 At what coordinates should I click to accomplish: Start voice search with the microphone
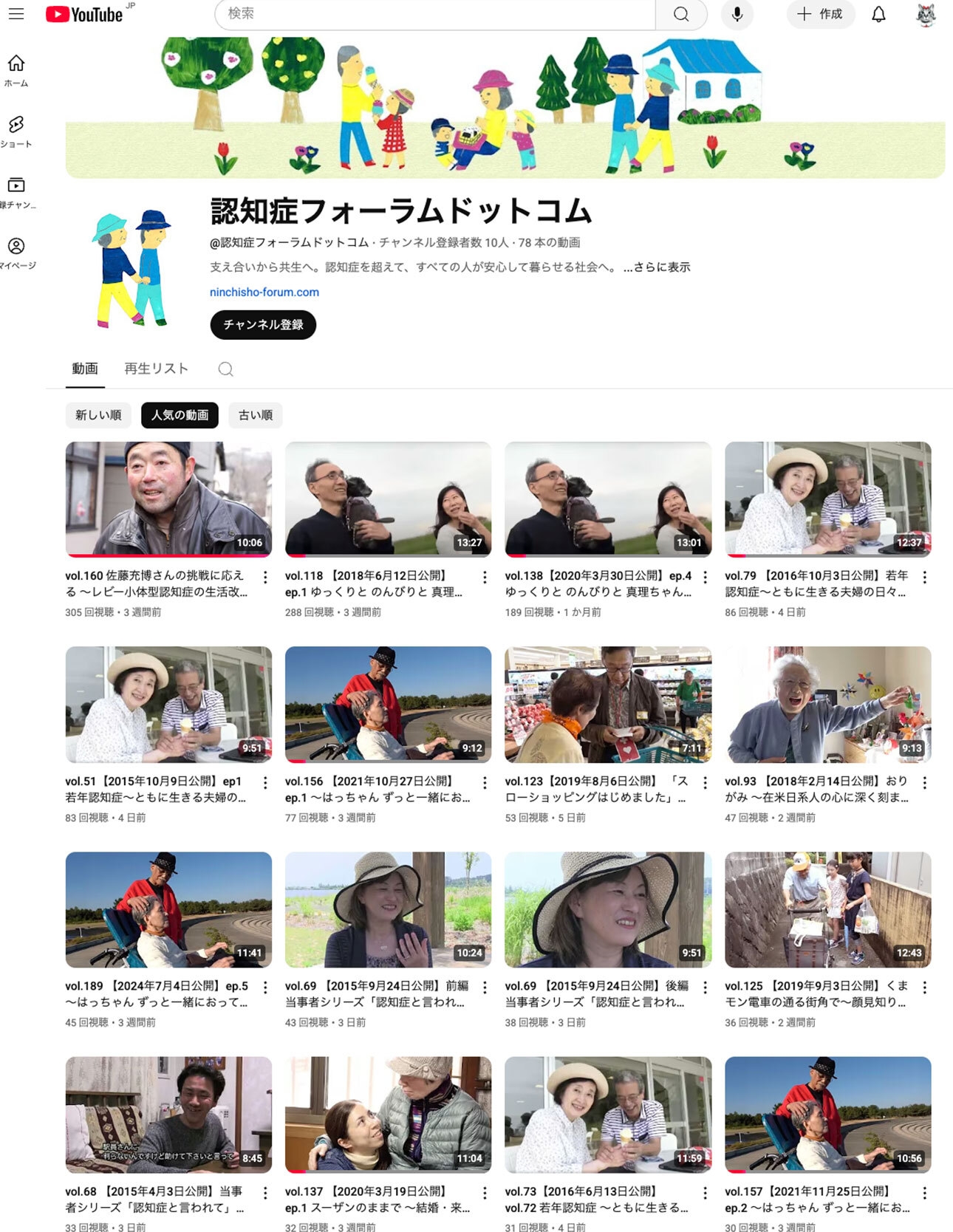pos(737,14)
